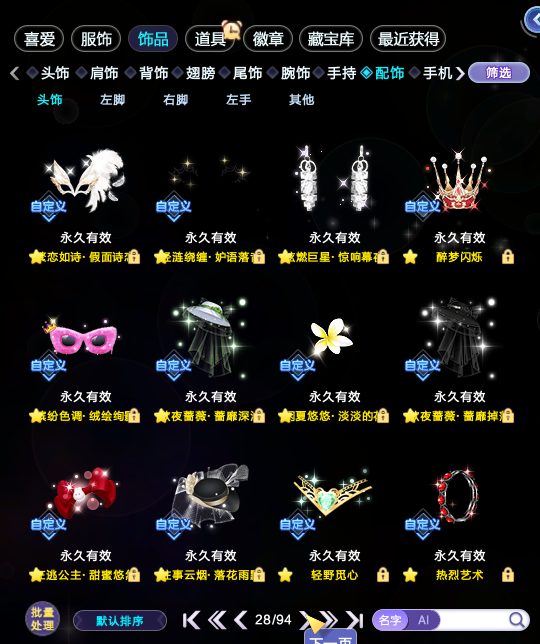Go to the previous page arrow
This screenshot has height=644, width=540.
240,620
